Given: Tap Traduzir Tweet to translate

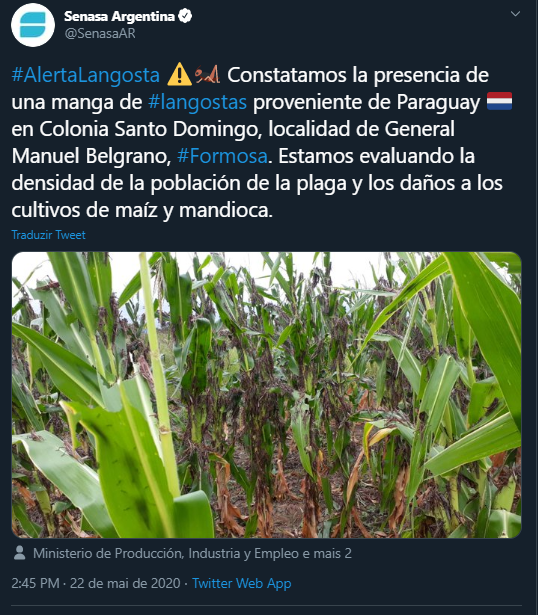Looking at the screenshot, I should 48,235.
